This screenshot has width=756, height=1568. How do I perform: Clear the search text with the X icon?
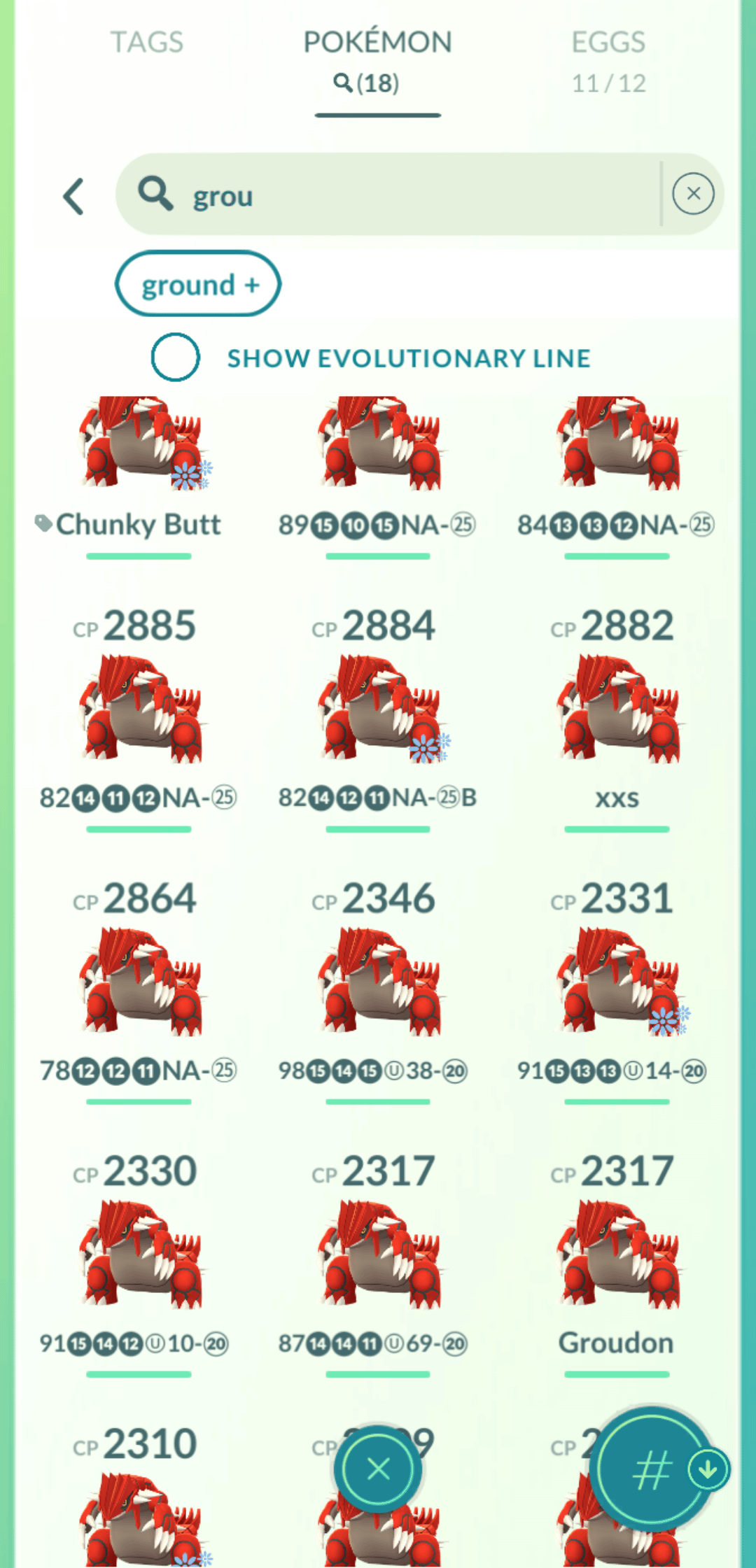pos(693,194)
